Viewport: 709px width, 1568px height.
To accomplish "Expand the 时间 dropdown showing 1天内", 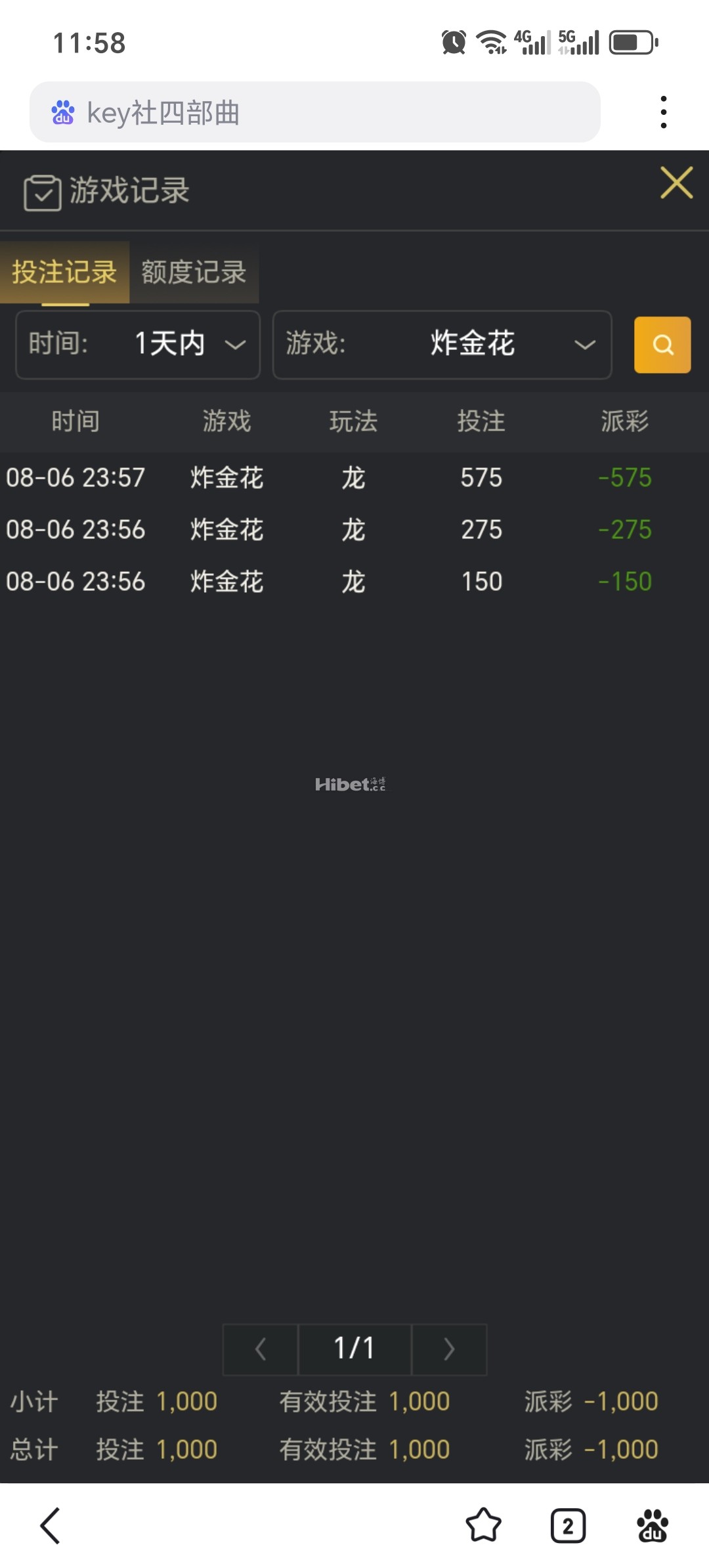I will [x=138, y=345].
